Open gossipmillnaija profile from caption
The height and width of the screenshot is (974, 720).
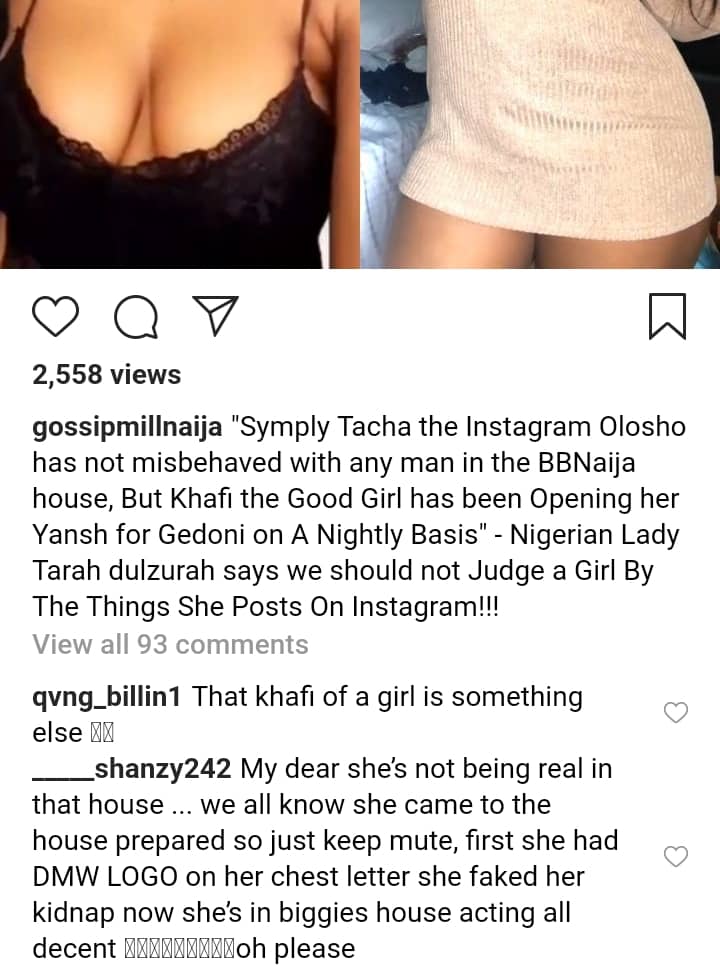pyautogui.click(x=128, y=428)
